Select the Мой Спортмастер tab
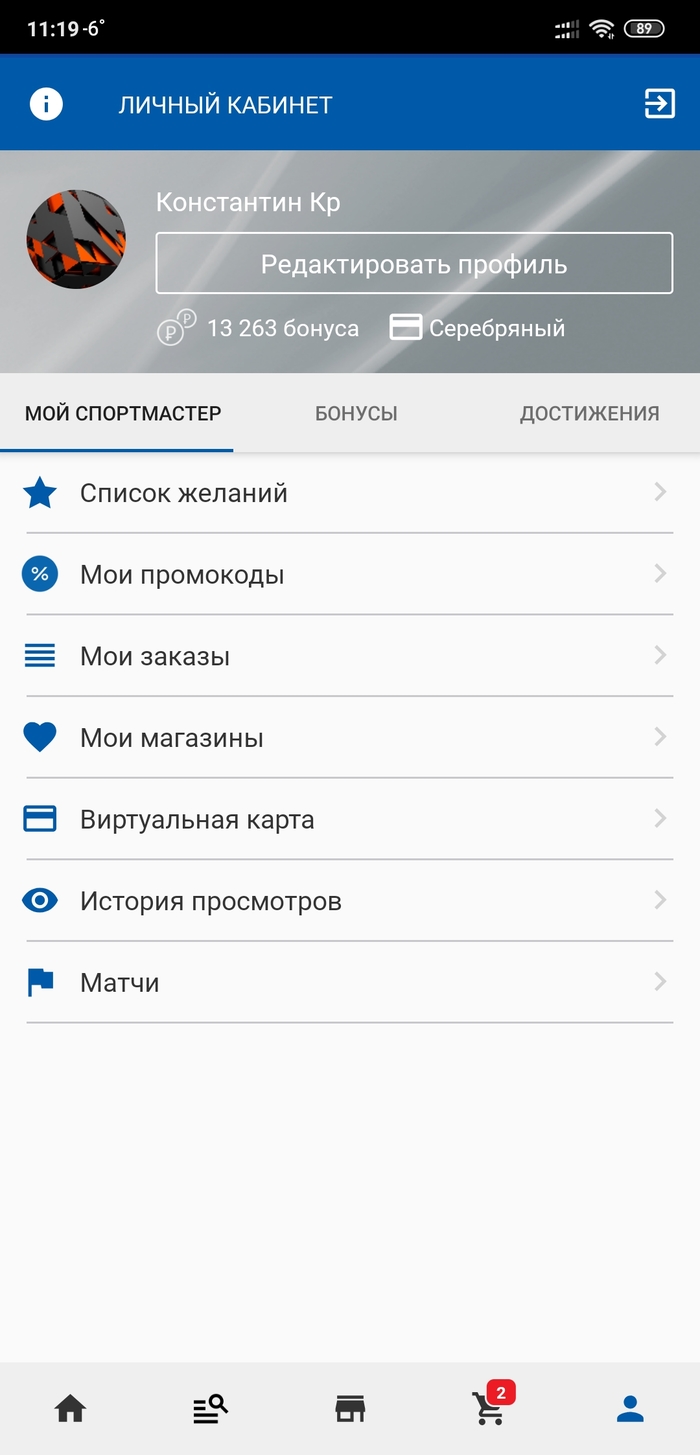 (123, 413)
